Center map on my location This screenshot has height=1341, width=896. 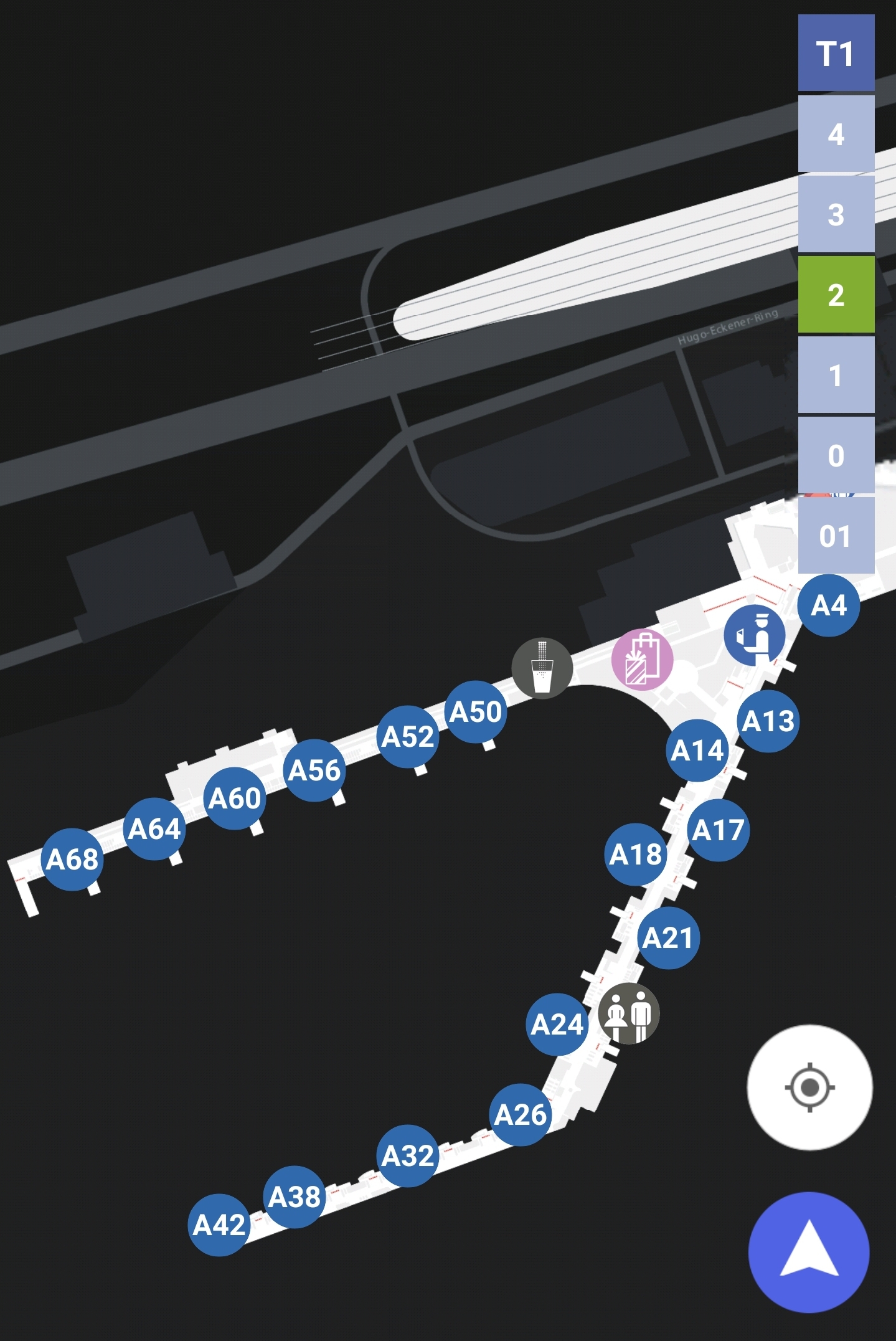click(809, 1087)
